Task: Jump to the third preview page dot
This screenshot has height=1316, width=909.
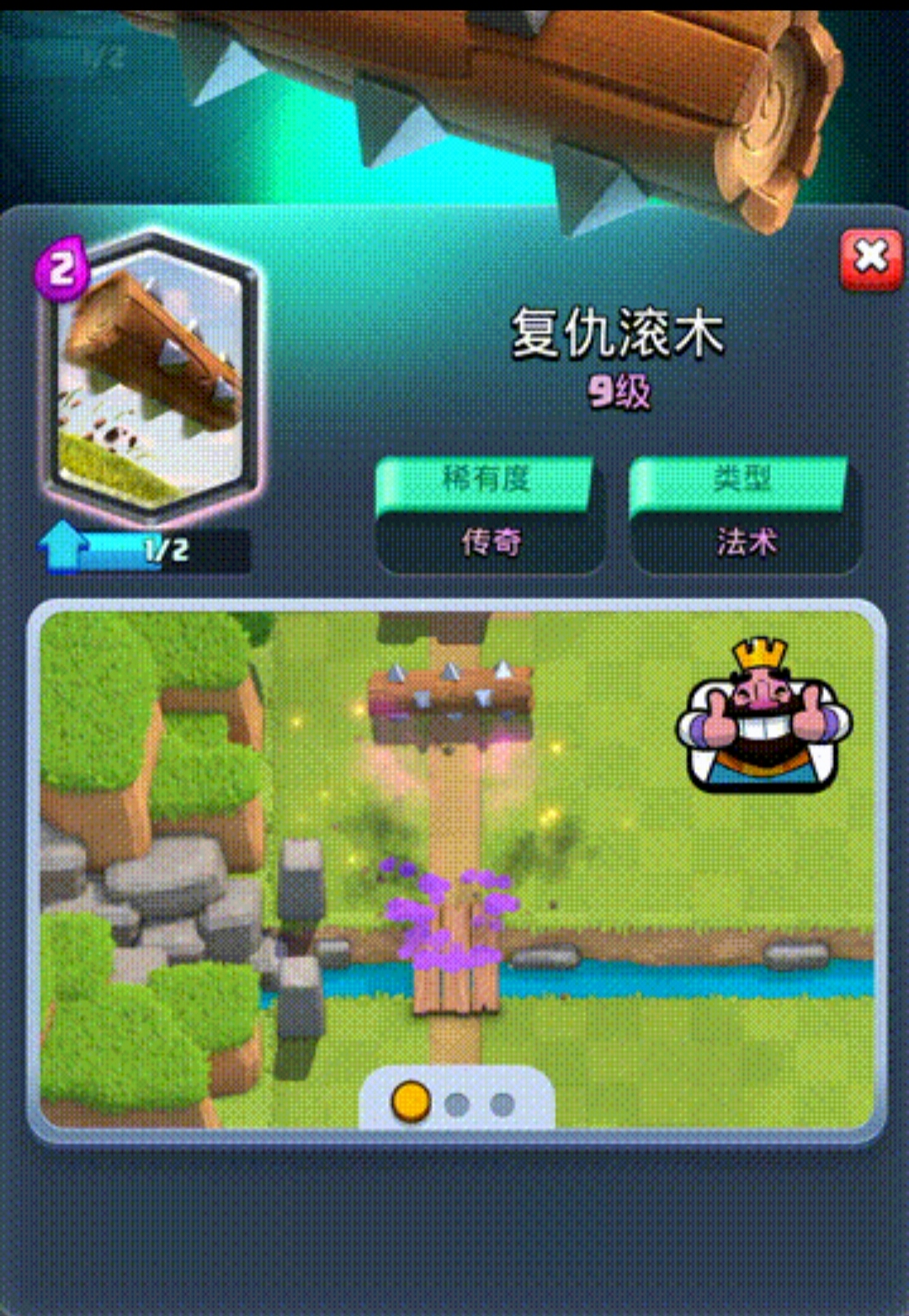Action: (502, 1104)
